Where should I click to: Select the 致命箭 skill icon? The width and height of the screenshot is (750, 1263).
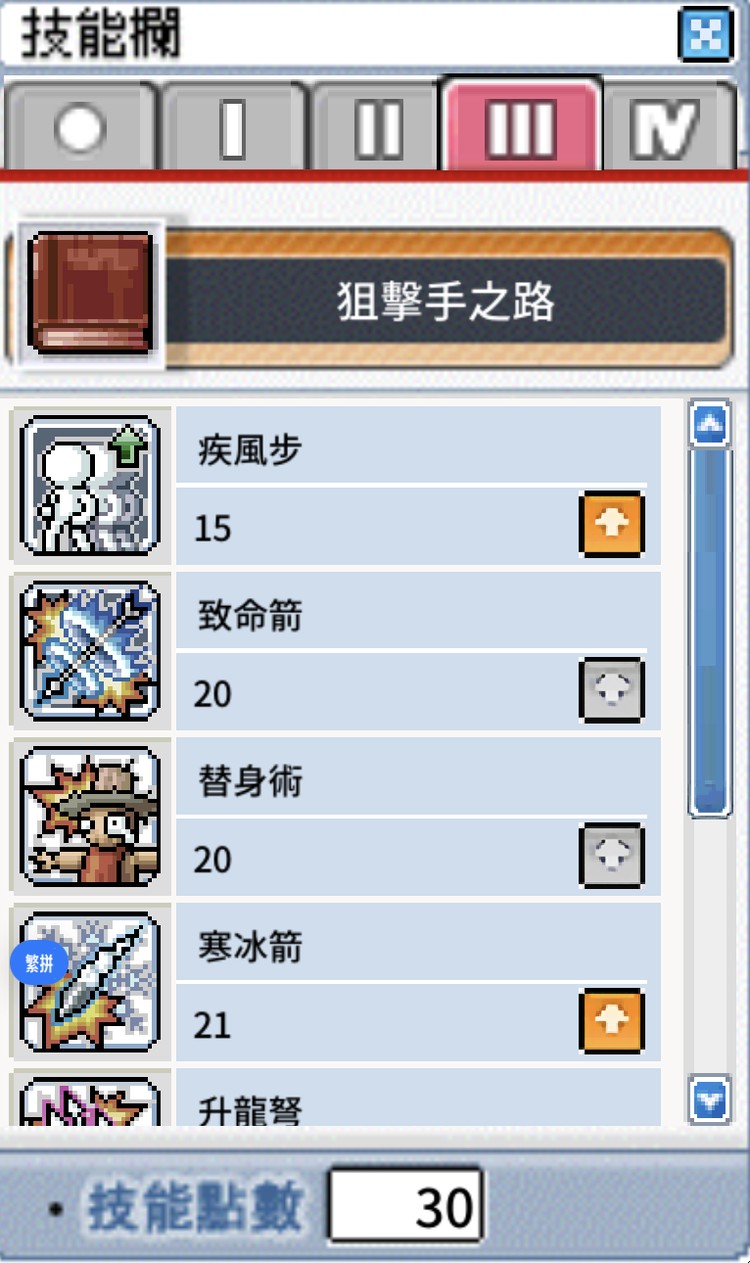pos(90,652)
